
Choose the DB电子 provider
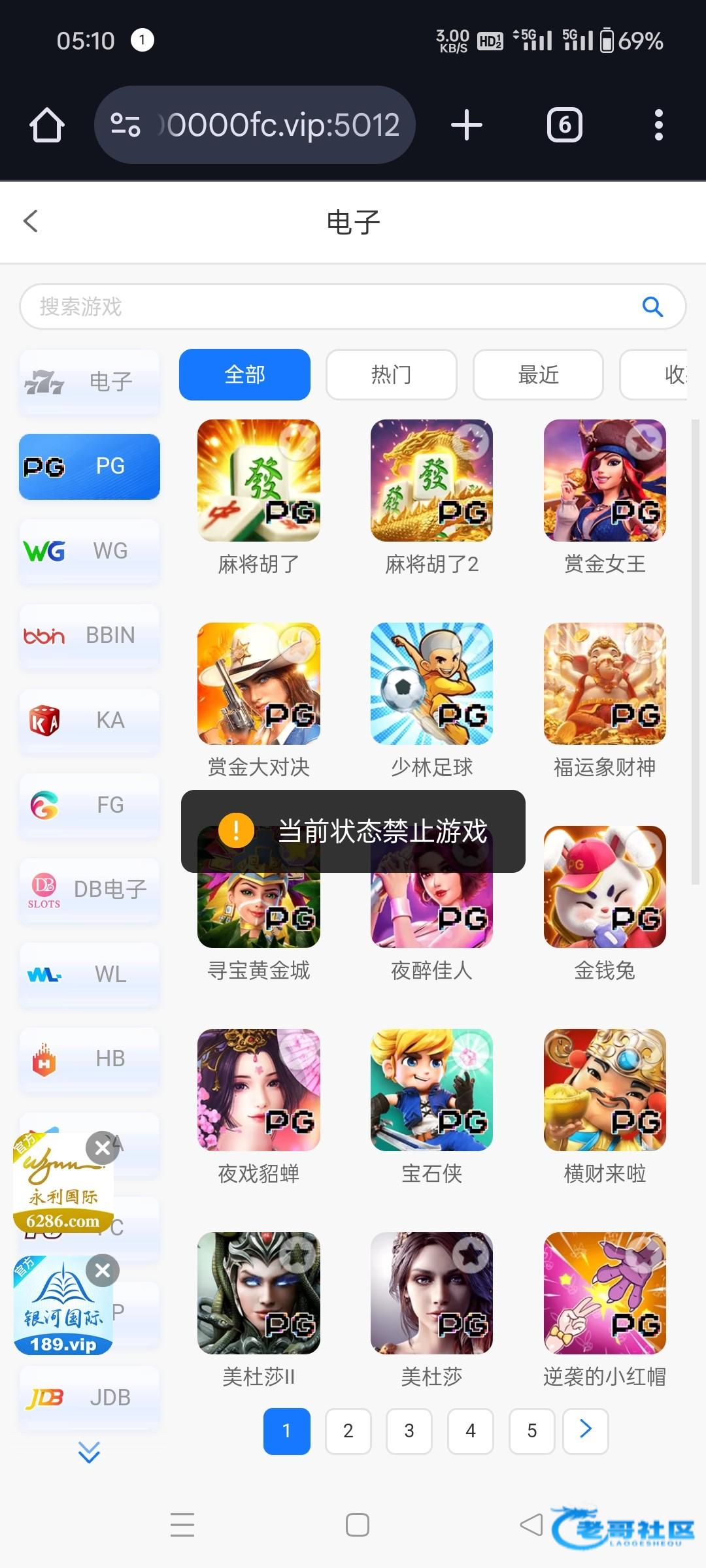click(x=90, y=889)
